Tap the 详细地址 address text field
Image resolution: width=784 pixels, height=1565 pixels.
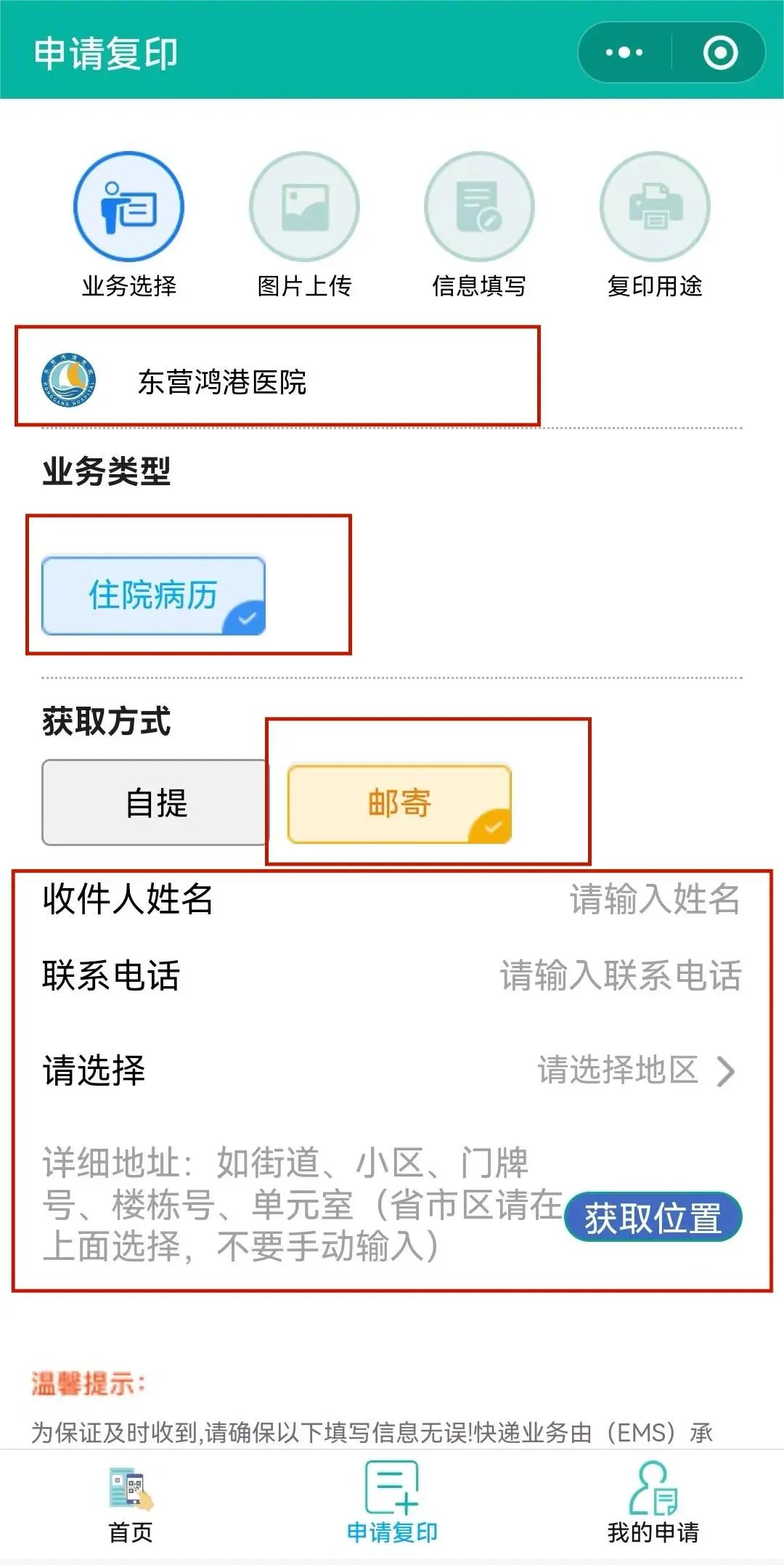[x=301, y=1205]
